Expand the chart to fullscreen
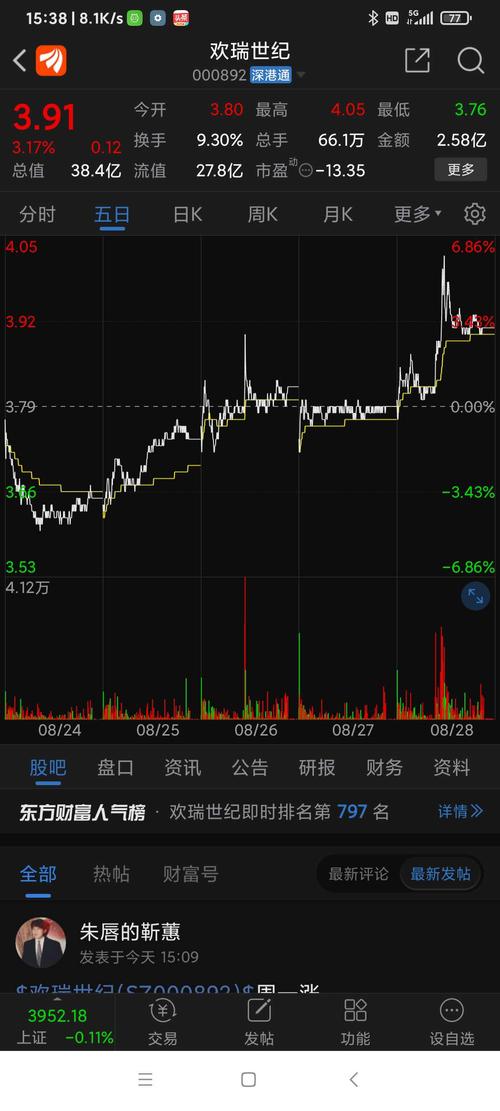Screen dimensions: 500x1111 475,597
